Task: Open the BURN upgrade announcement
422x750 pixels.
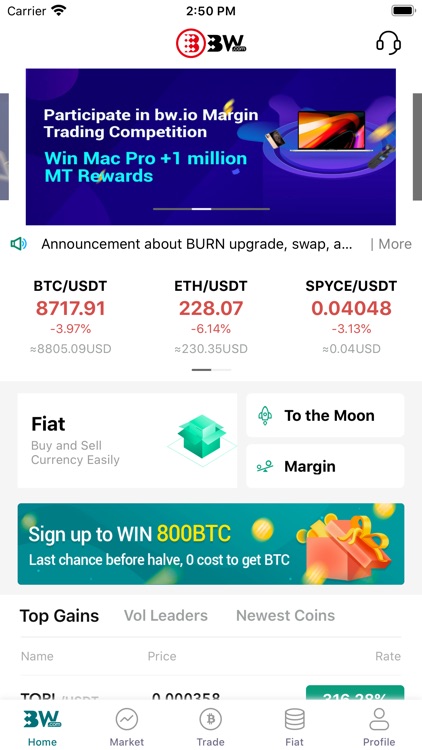Action: [x=197, y=244]
